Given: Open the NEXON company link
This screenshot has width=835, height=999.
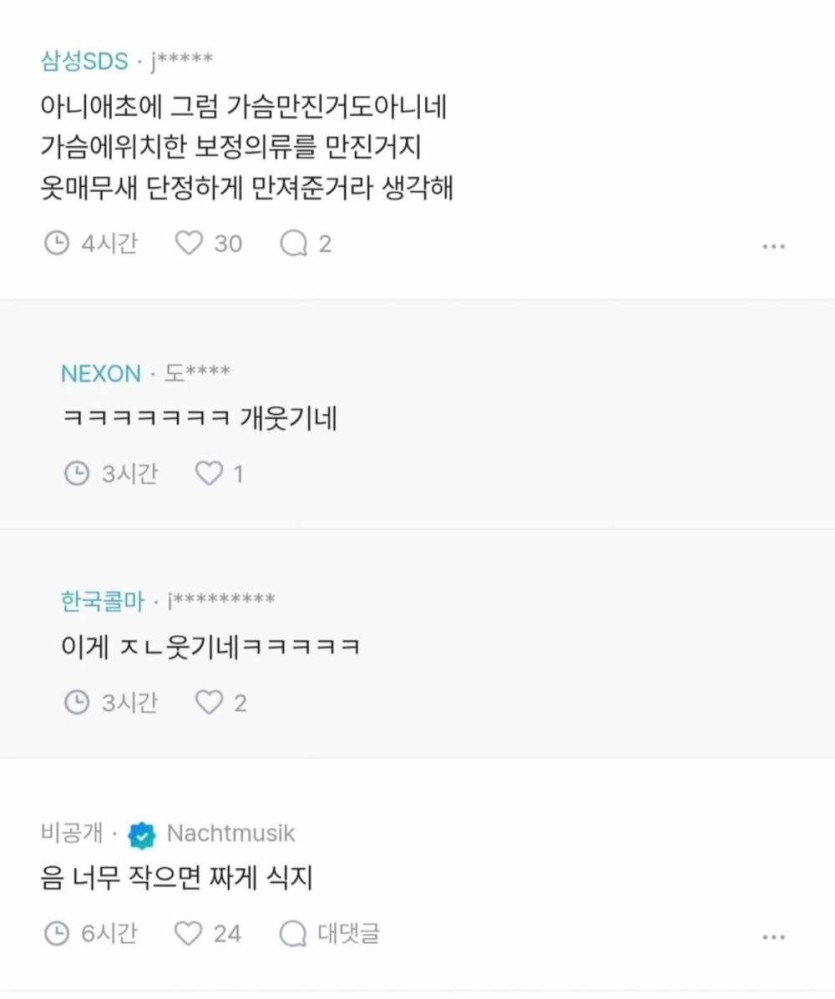Looking at the screenshot, I should pyautogui.click(x=100, y=374).
